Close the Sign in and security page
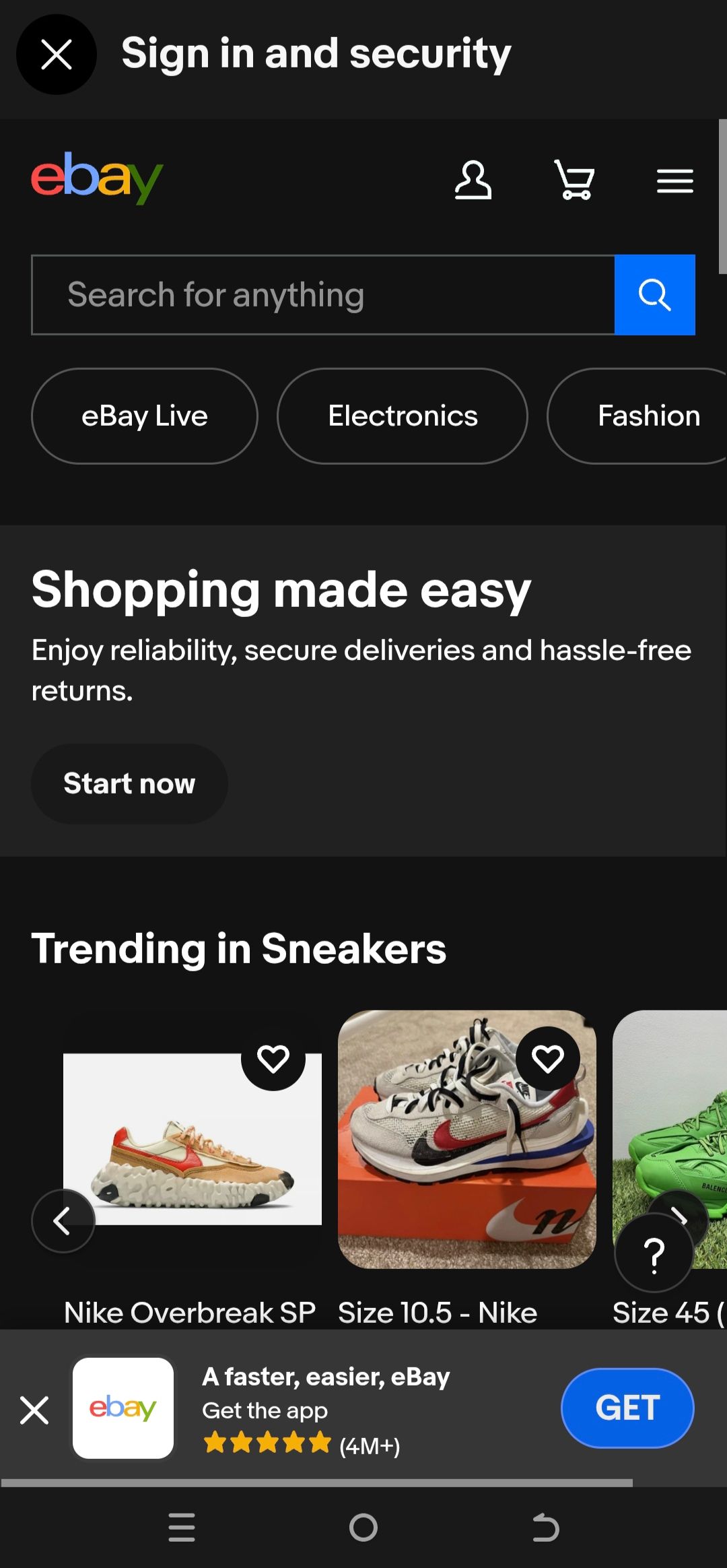This screenshot has width=727, height=1568. click(56, 55)
